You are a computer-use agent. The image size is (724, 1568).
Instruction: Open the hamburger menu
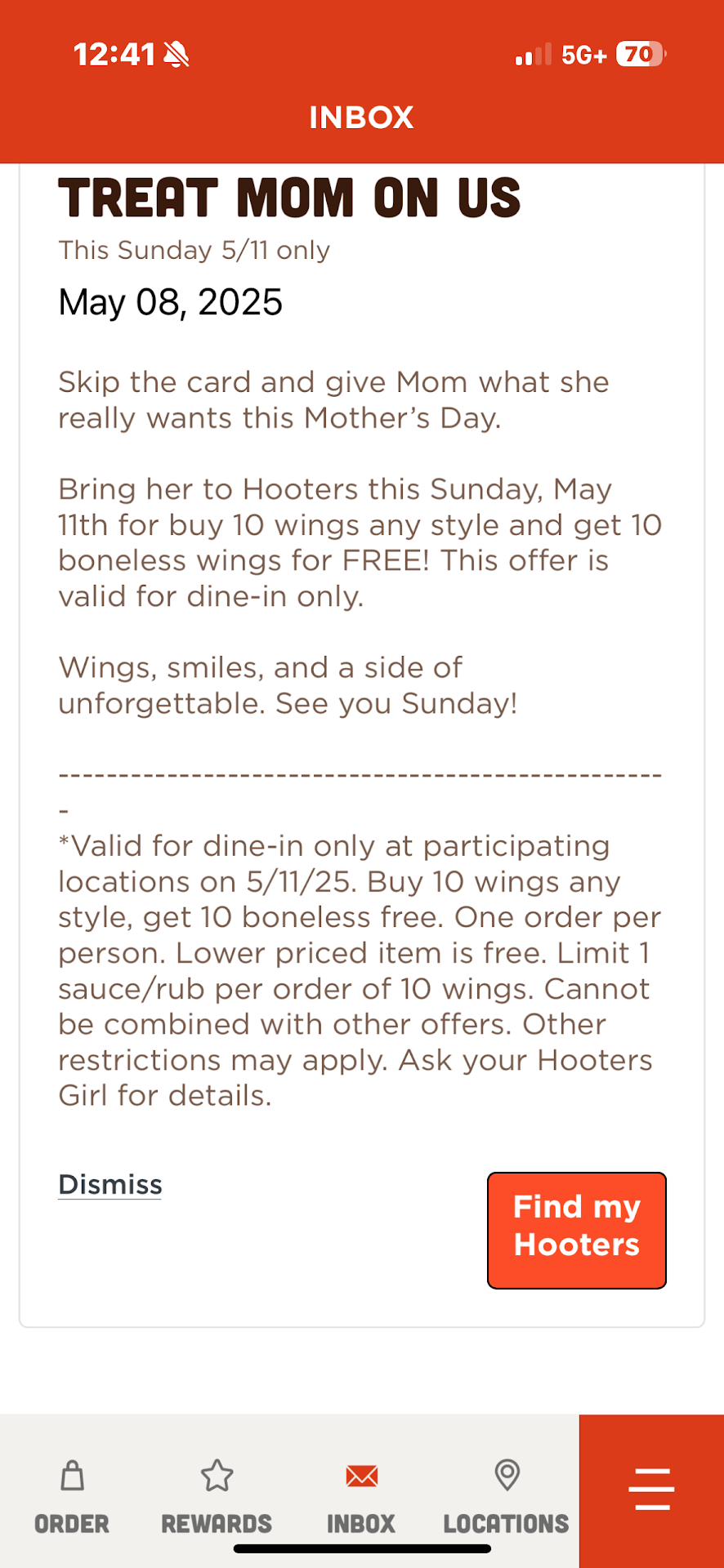click(x=651, y=1489)
